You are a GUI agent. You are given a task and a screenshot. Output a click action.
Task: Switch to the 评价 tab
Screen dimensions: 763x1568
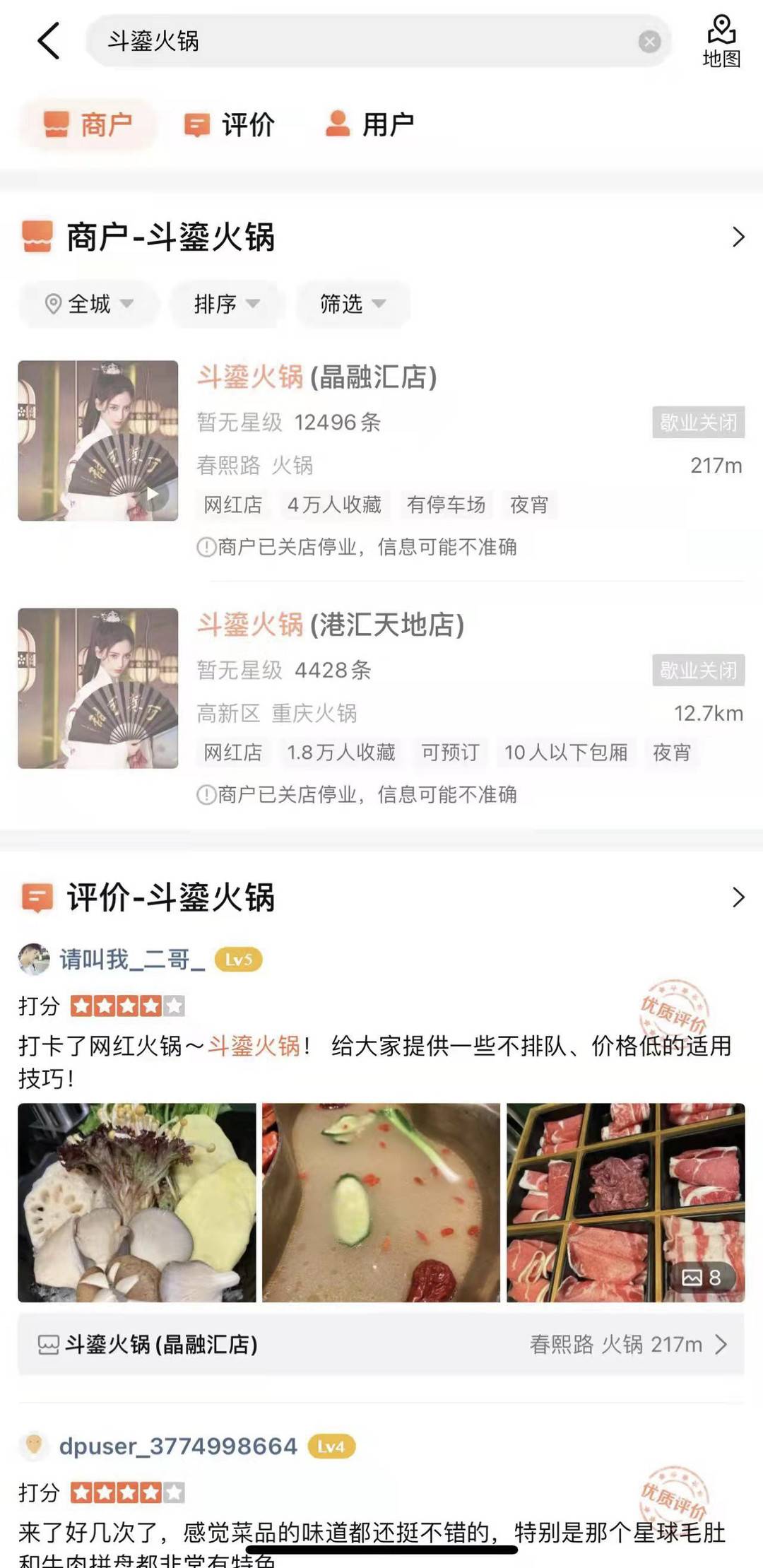point(230,125)
